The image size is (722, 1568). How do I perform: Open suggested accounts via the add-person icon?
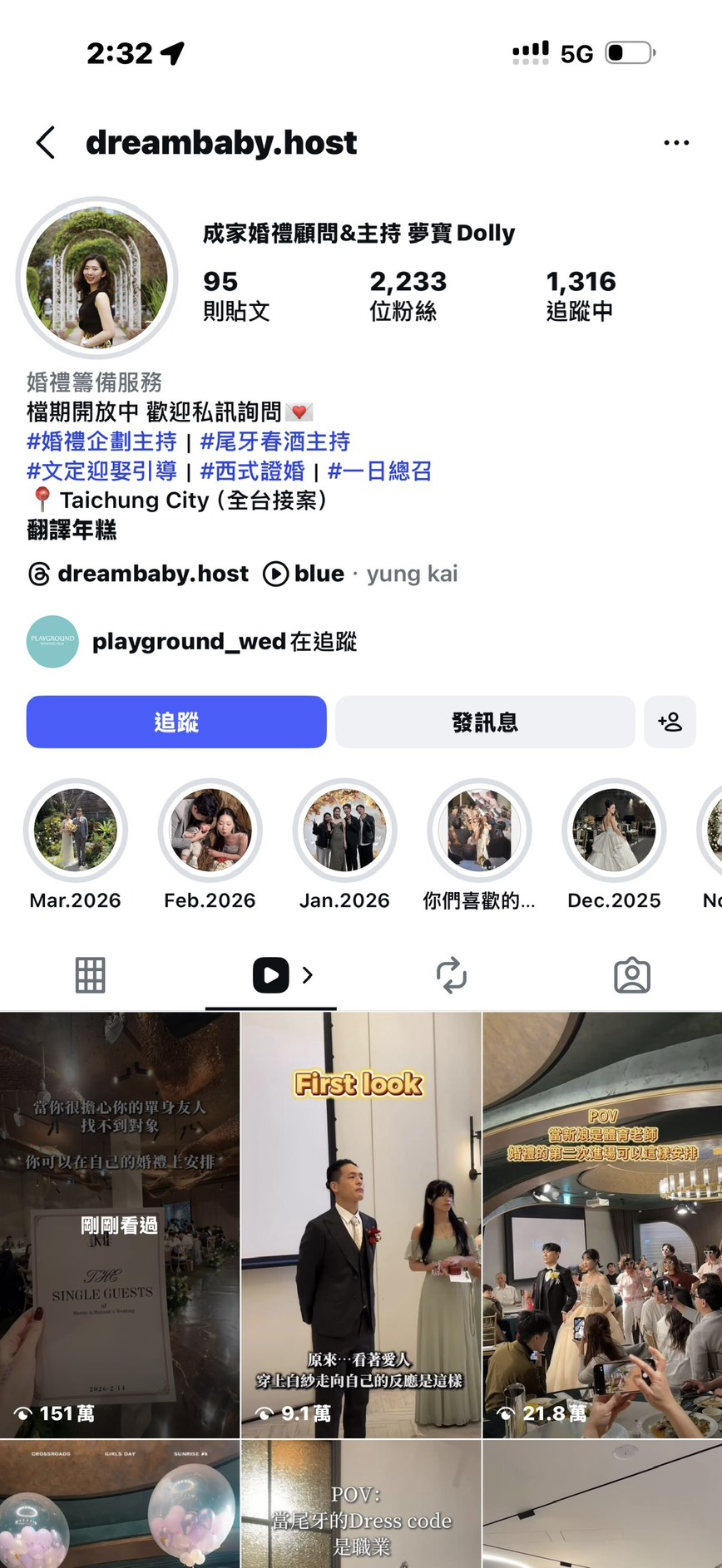tap(670, 722)
